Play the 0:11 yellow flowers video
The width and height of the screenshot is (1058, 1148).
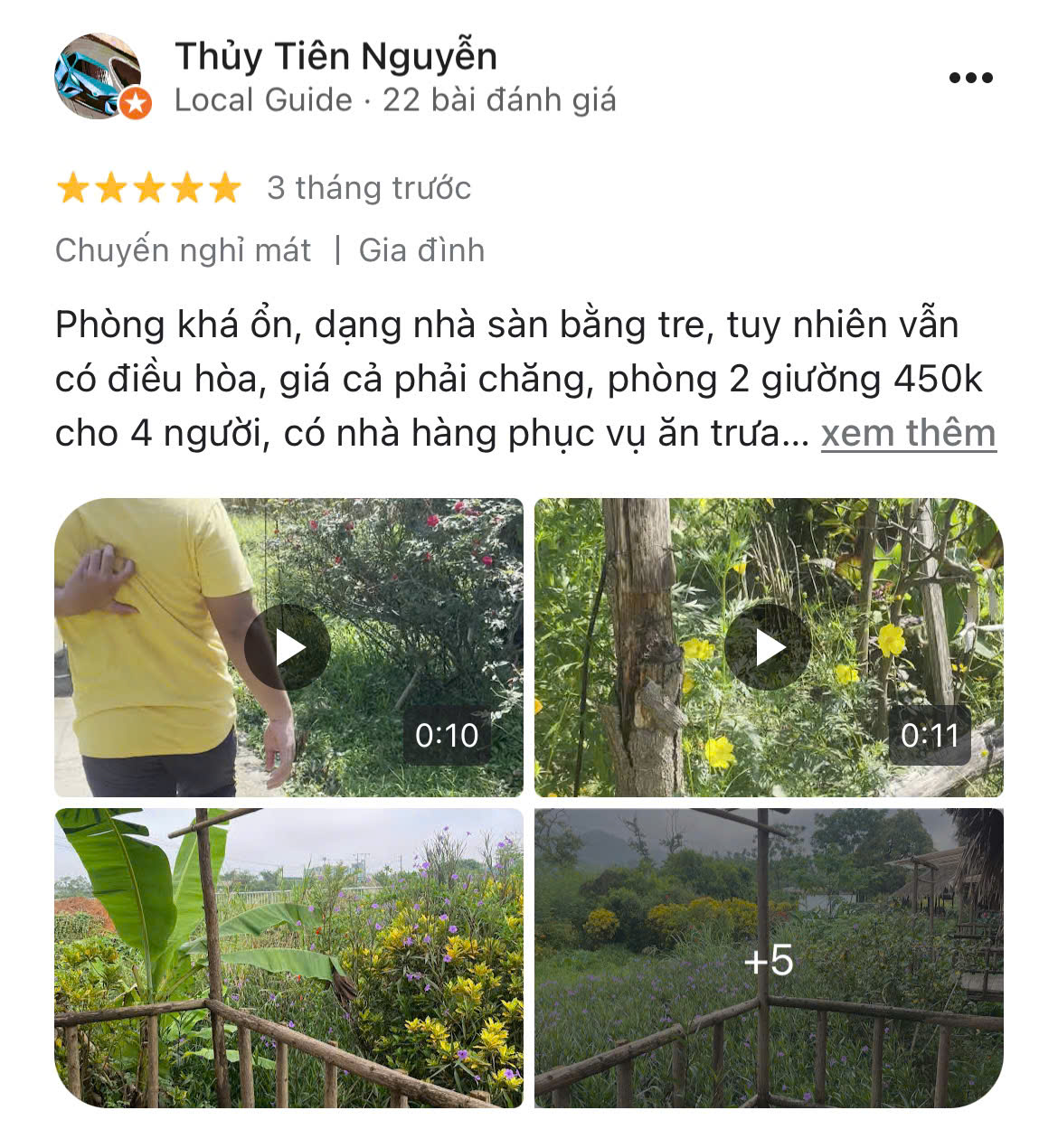769,647
